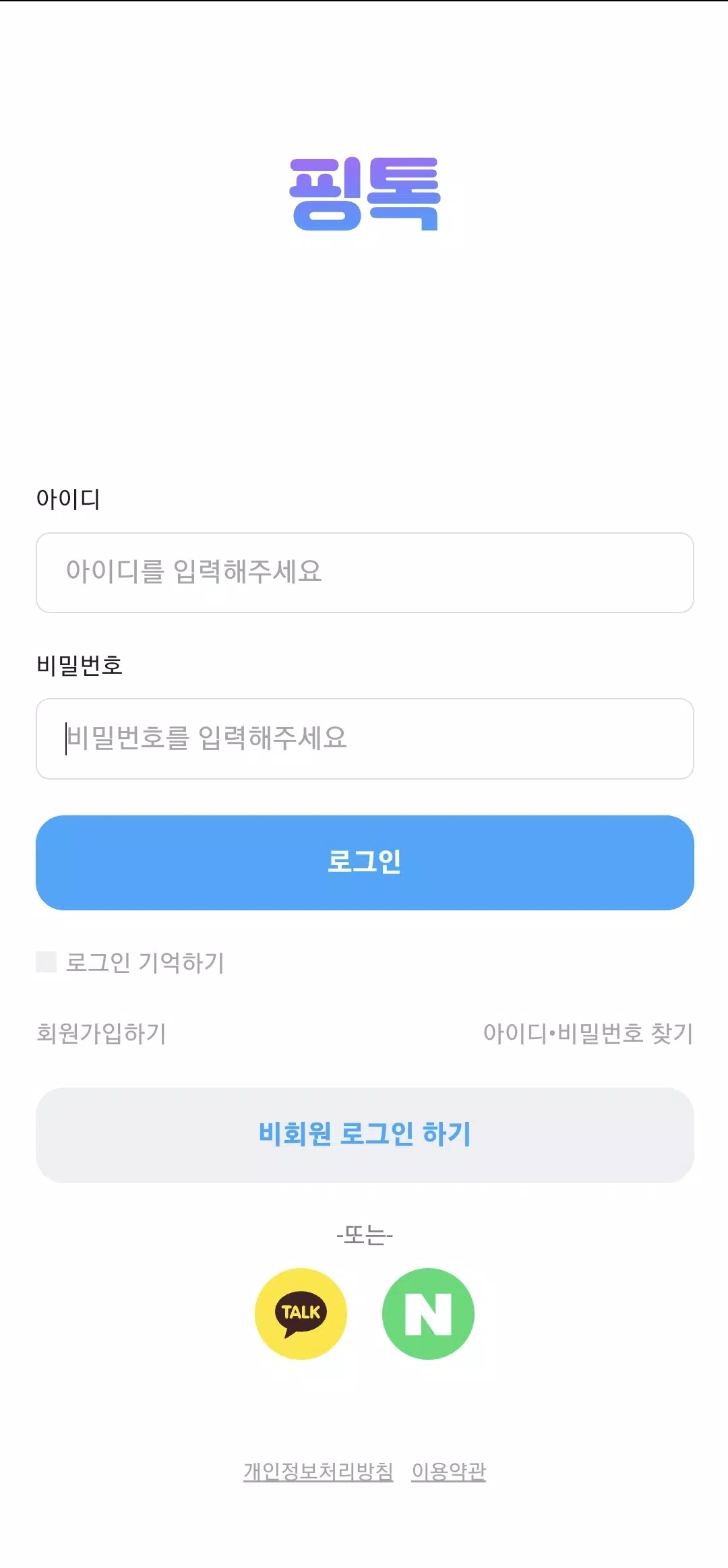The height and width of the screenshot is (1568, 728).
Task: Tap the 아이디 input field
Action: point(365,572)
